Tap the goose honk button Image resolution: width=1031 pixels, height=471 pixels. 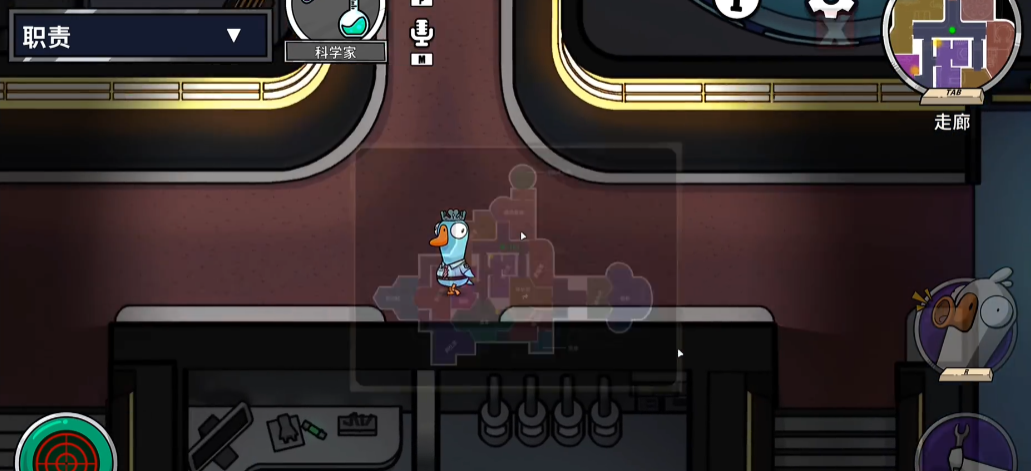[x=965, y=323]
